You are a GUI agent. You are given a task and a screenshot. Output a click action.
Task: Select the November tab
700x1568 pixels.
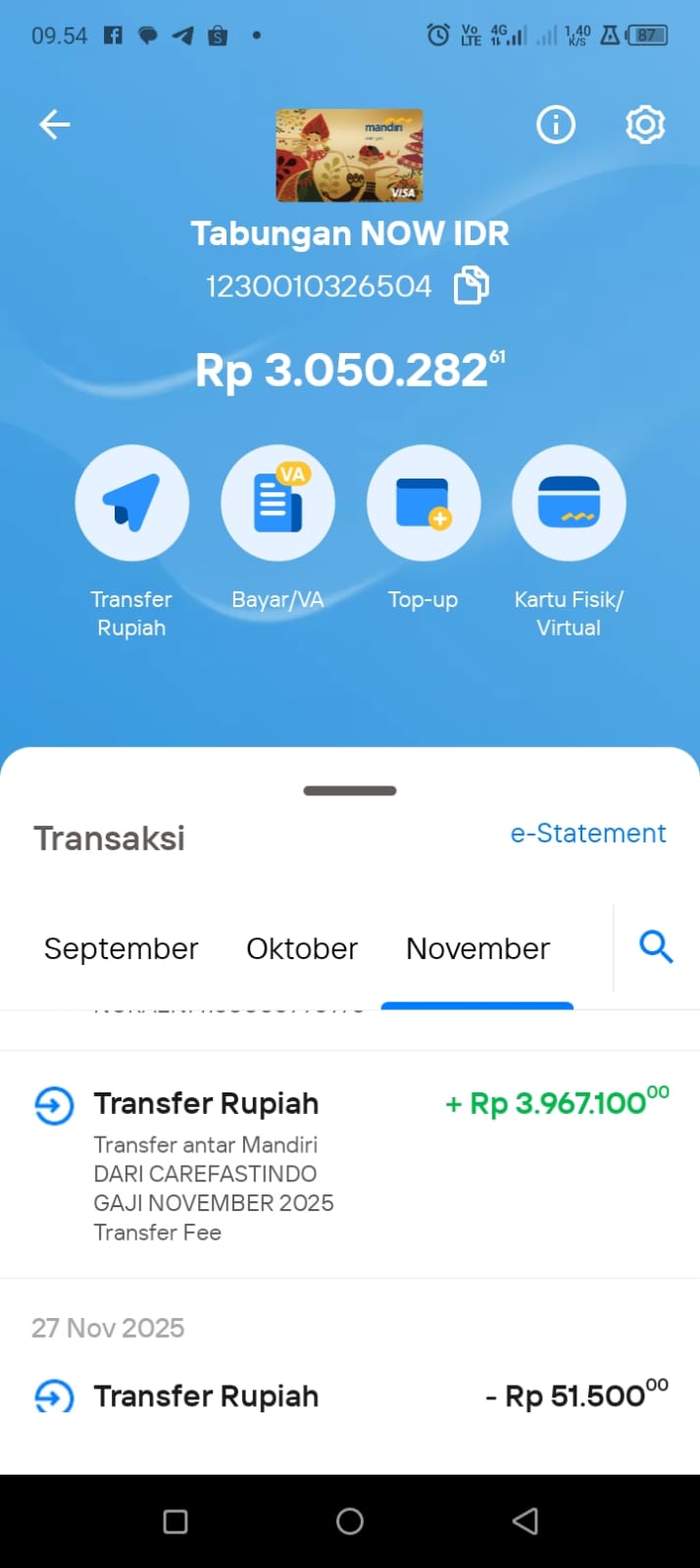(x=477, y=948)
